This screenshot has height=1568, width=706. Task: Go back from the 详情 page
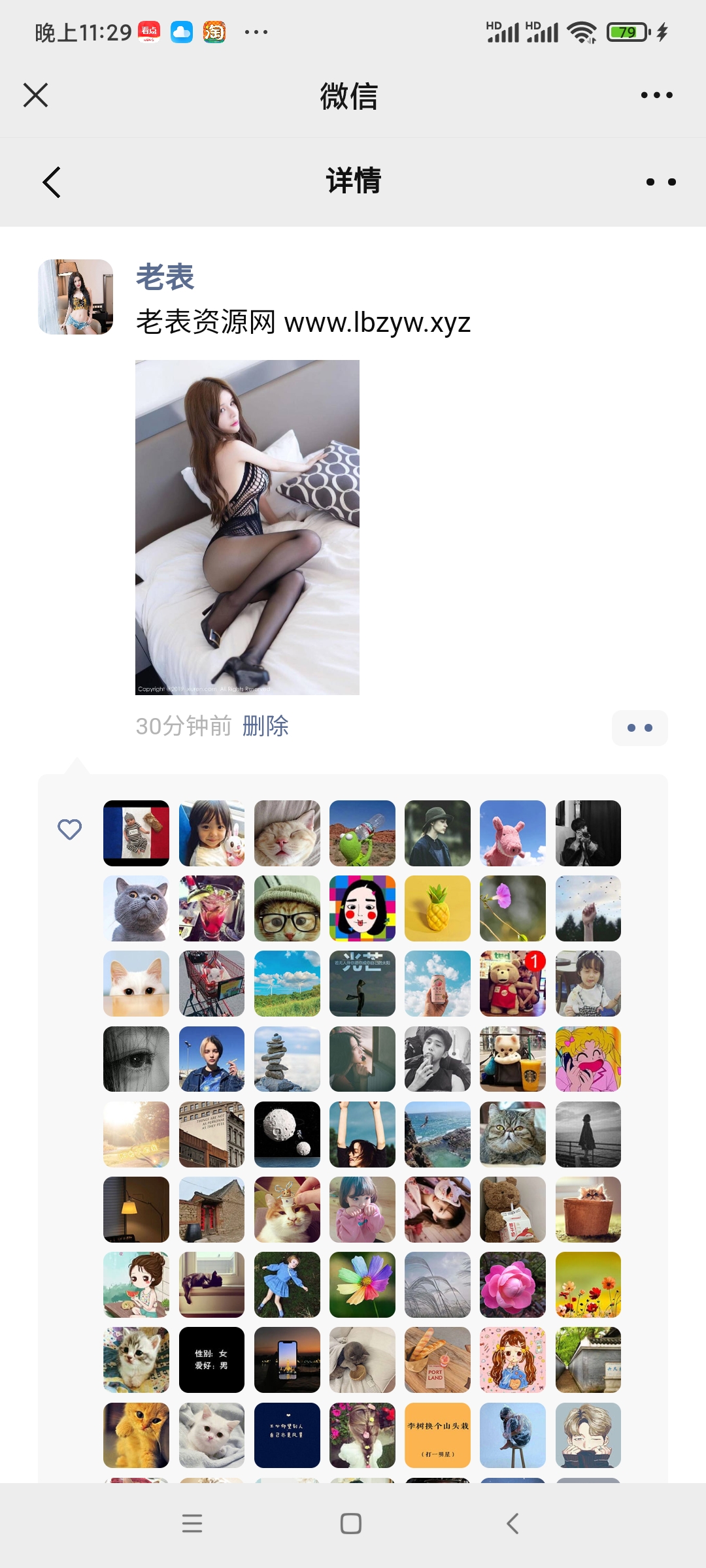52,182
